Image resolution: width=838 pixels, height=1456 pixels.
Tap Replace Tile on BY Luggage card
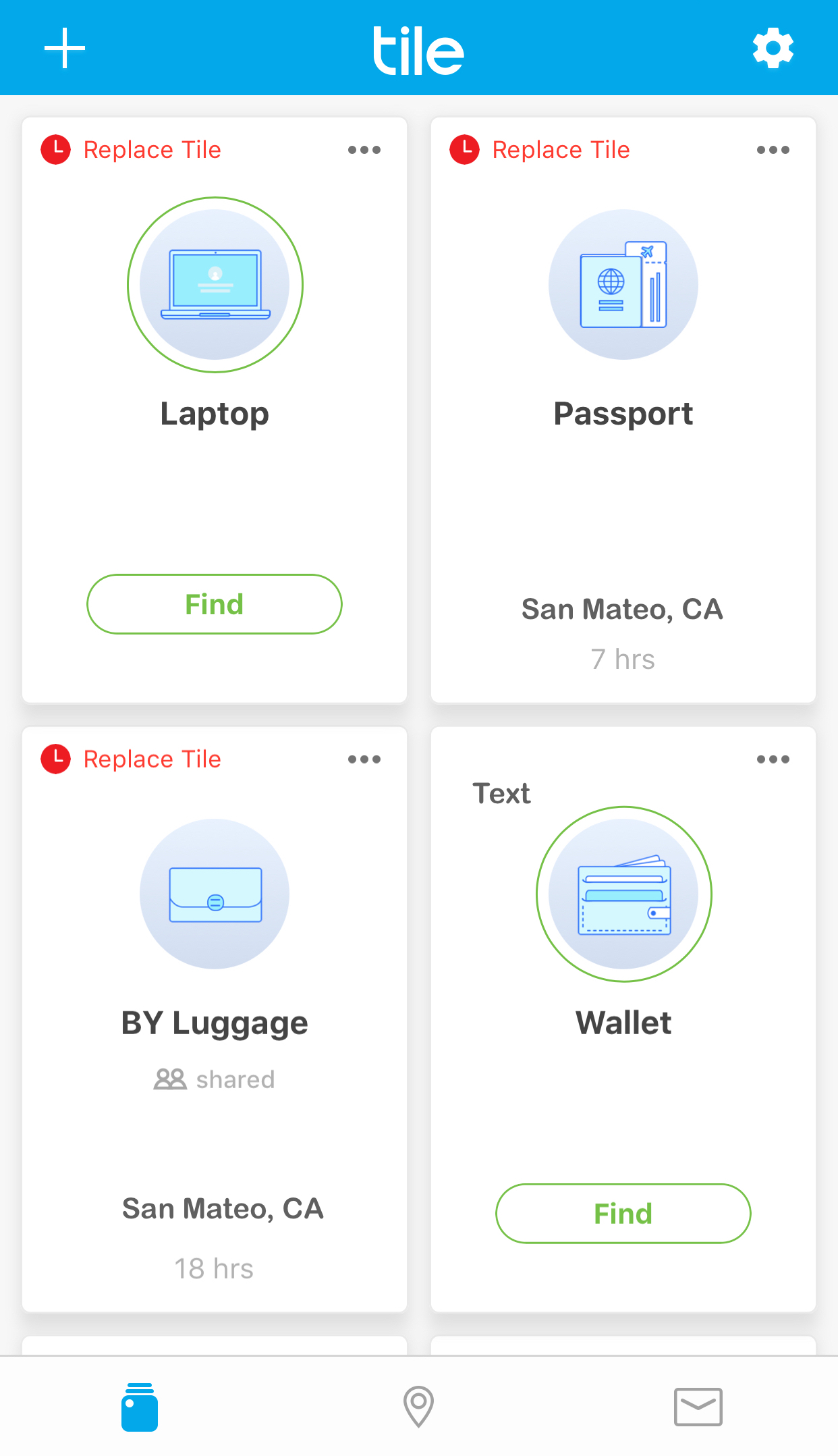[x=152, y=759]
